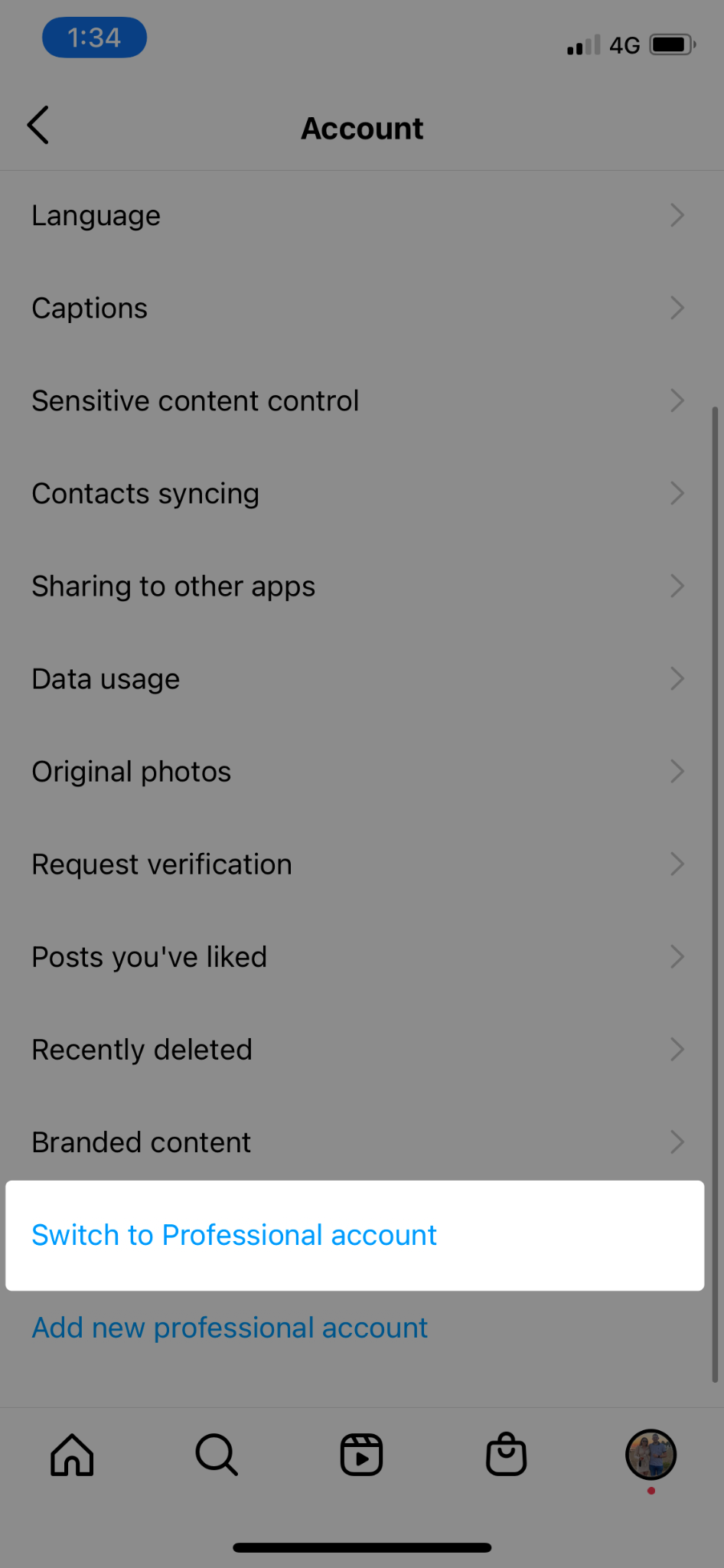724x1568 pixels.
Task: Open the Shop tab
Action: pyautogui.click(x=506, y=1455)
